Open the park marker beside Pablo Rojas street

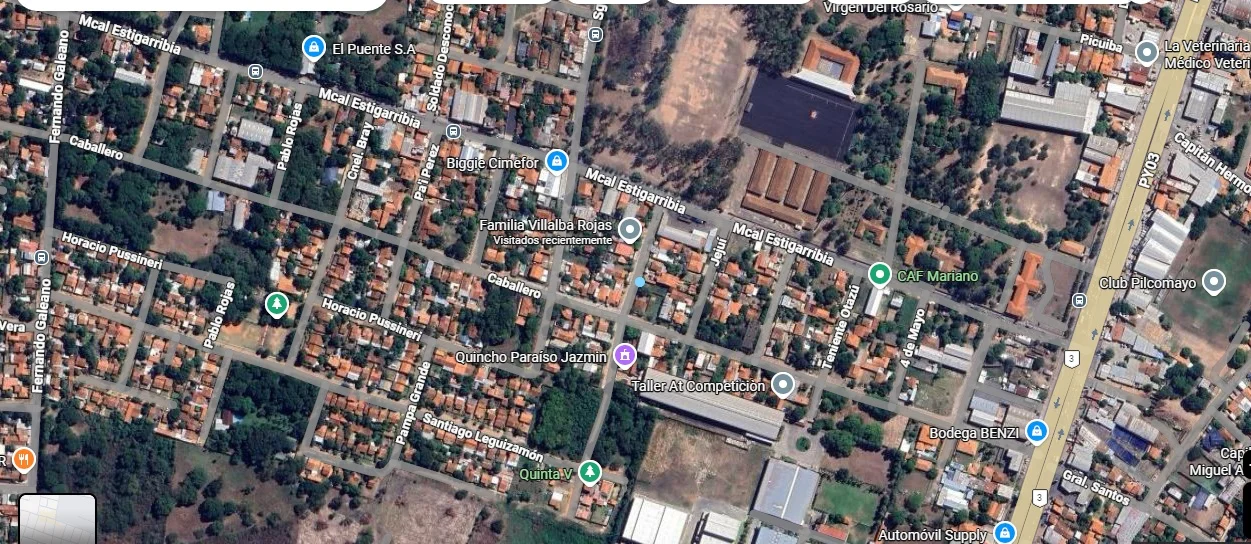(276, 304)
